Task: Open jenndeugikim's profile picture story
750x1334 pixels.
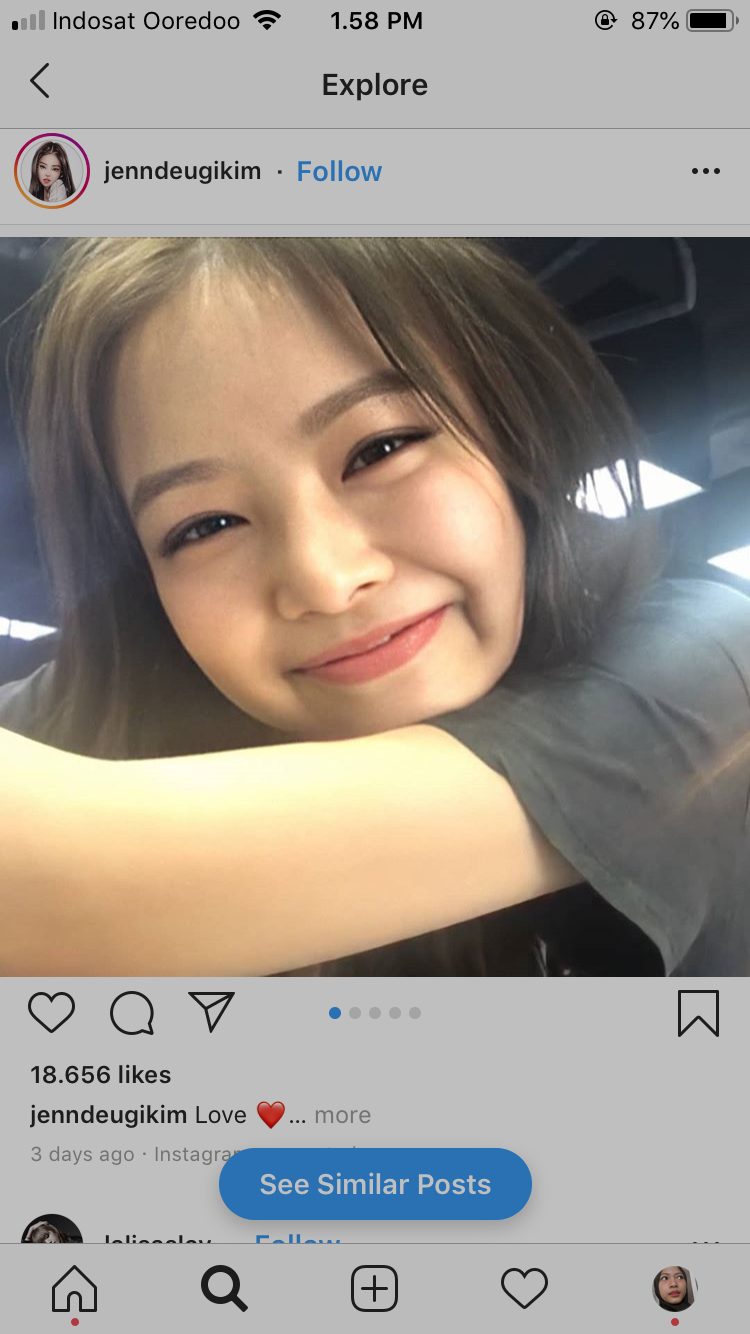Action: pyautogui.click(x=52, y=171)
